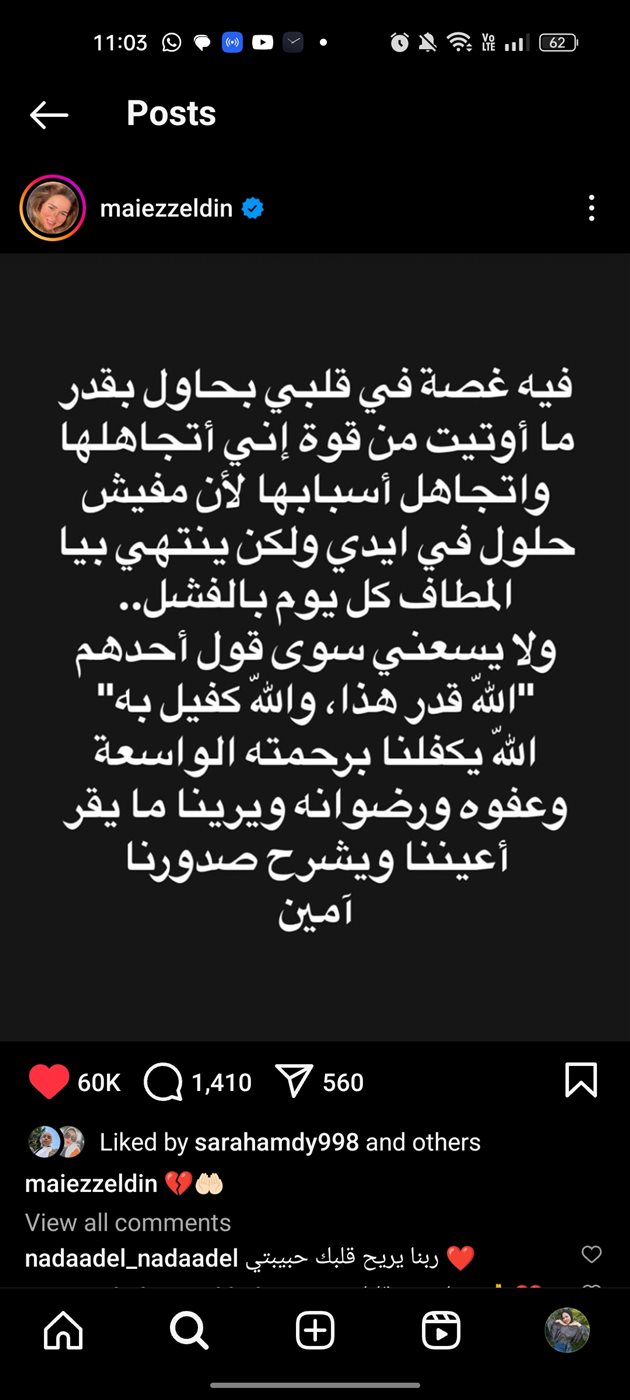Open the post's three-dot overflow menu
Viewport: 630px width, 1400px height.
(592, 208)
